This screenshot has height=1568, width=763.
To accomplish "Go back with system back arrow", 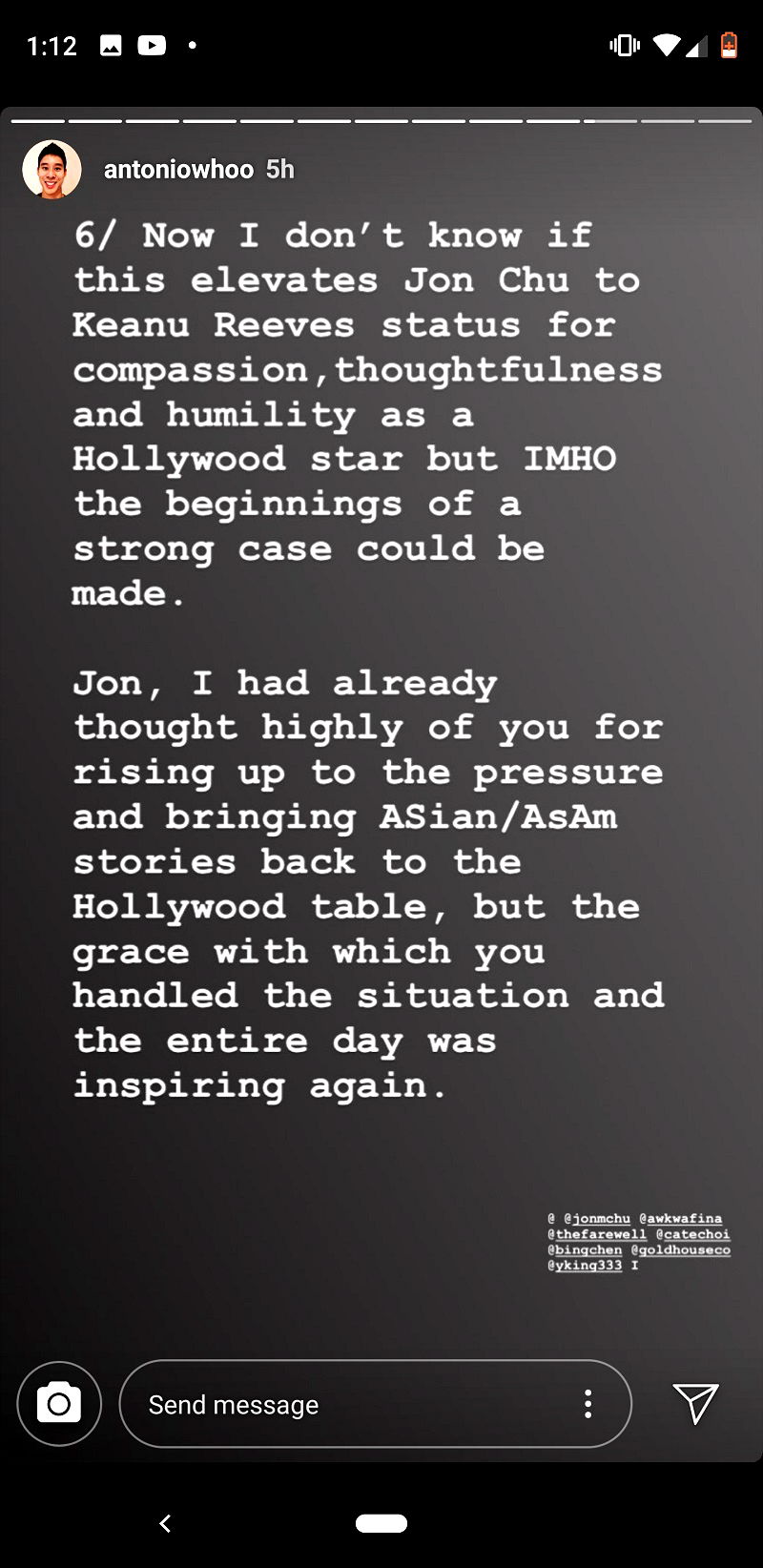I will [x=165, y=1523].
